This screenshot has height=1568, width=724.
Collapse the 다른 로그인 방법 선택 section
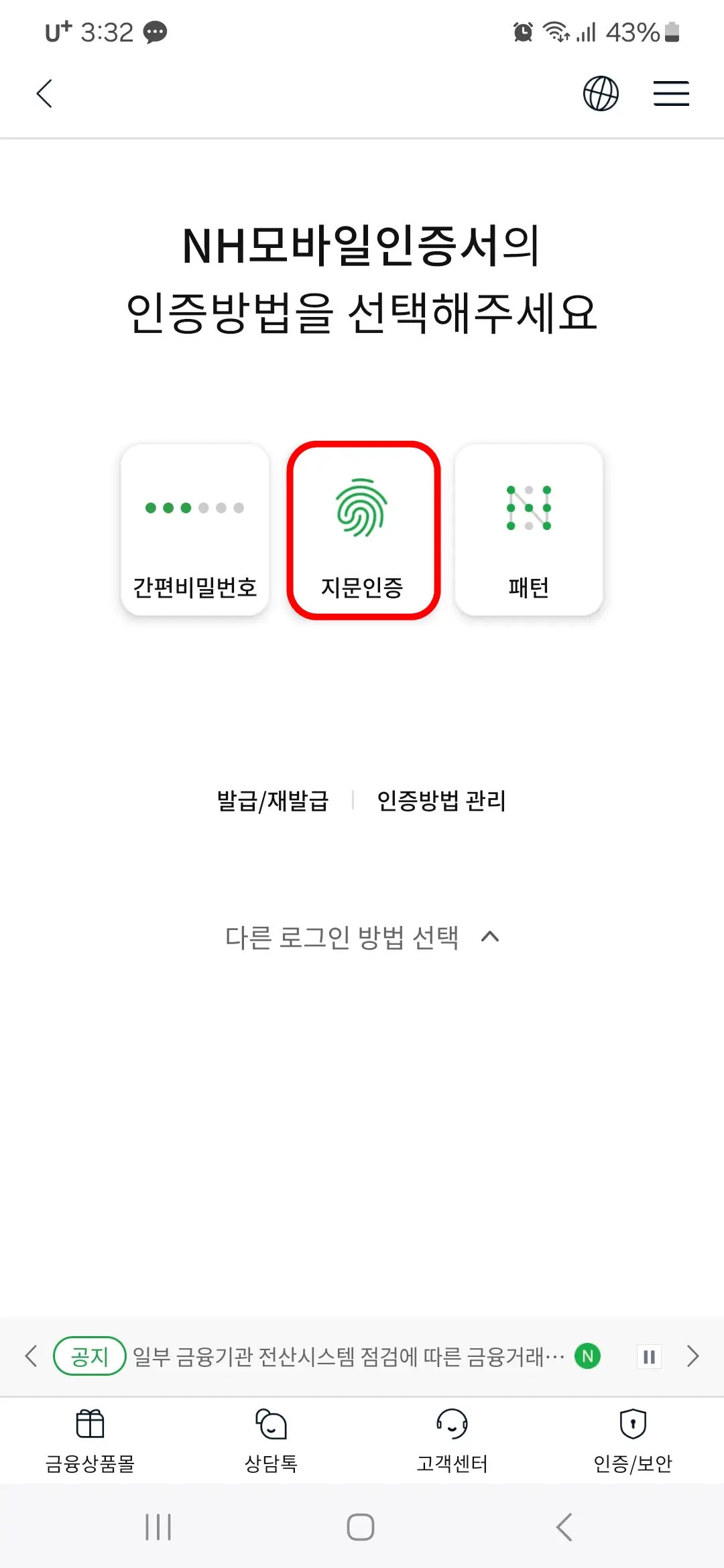493,937
